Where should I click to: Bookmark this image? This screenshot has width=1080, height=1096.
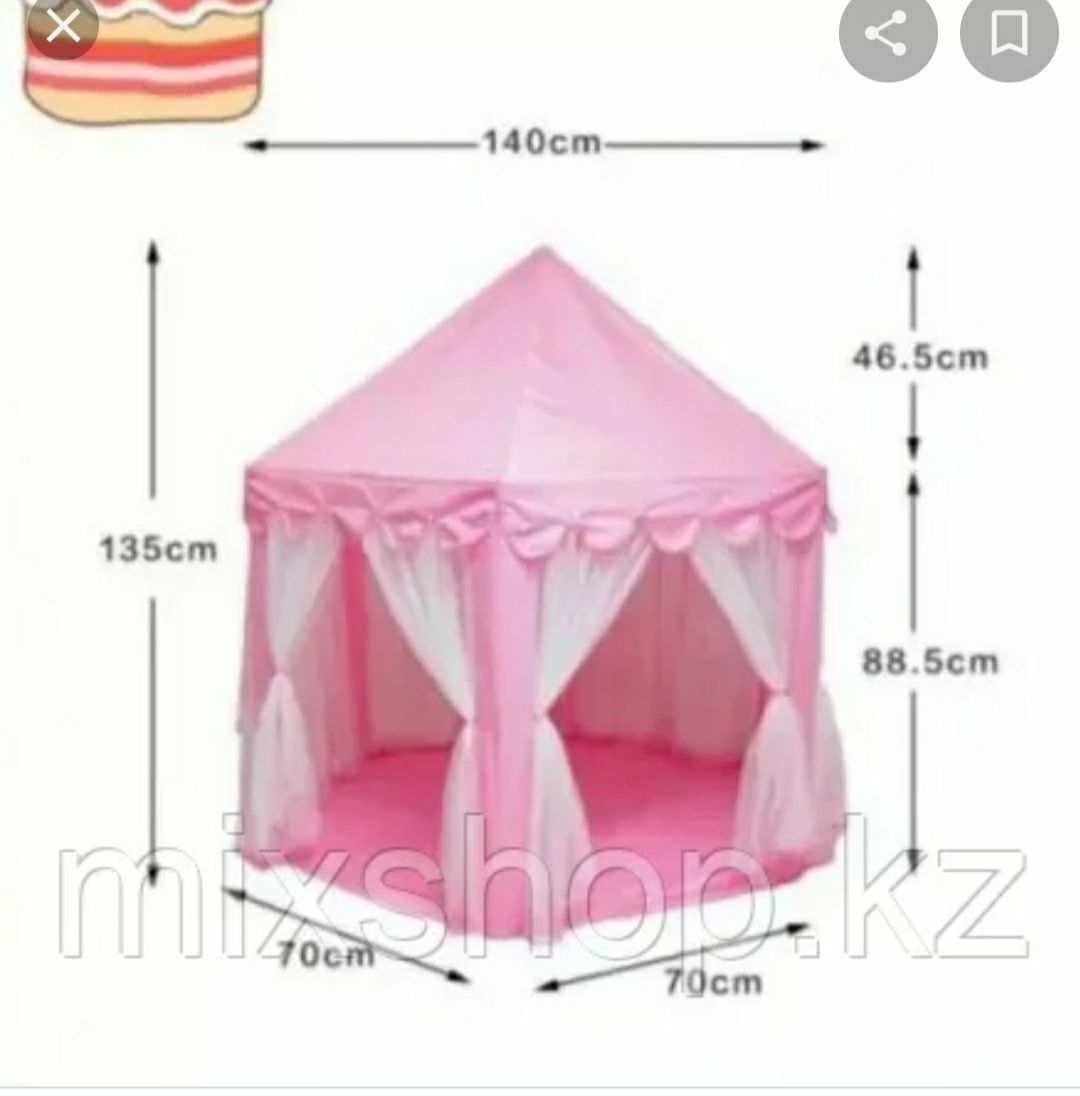coord(1010,35)
